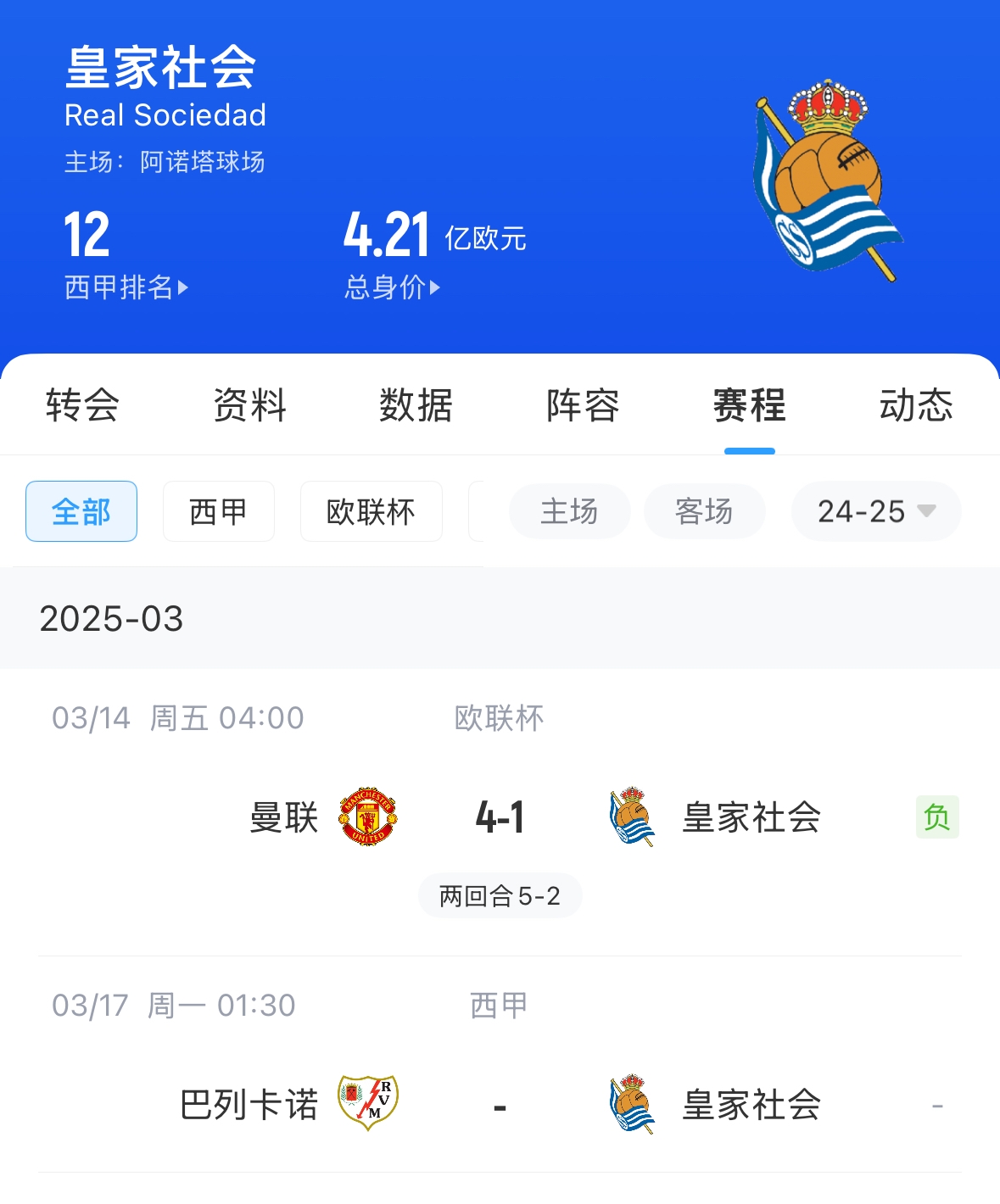Switch to the 动态 tab
Image resolution: width=1000 pixels, height=1204 pixels.
point(916,405)
